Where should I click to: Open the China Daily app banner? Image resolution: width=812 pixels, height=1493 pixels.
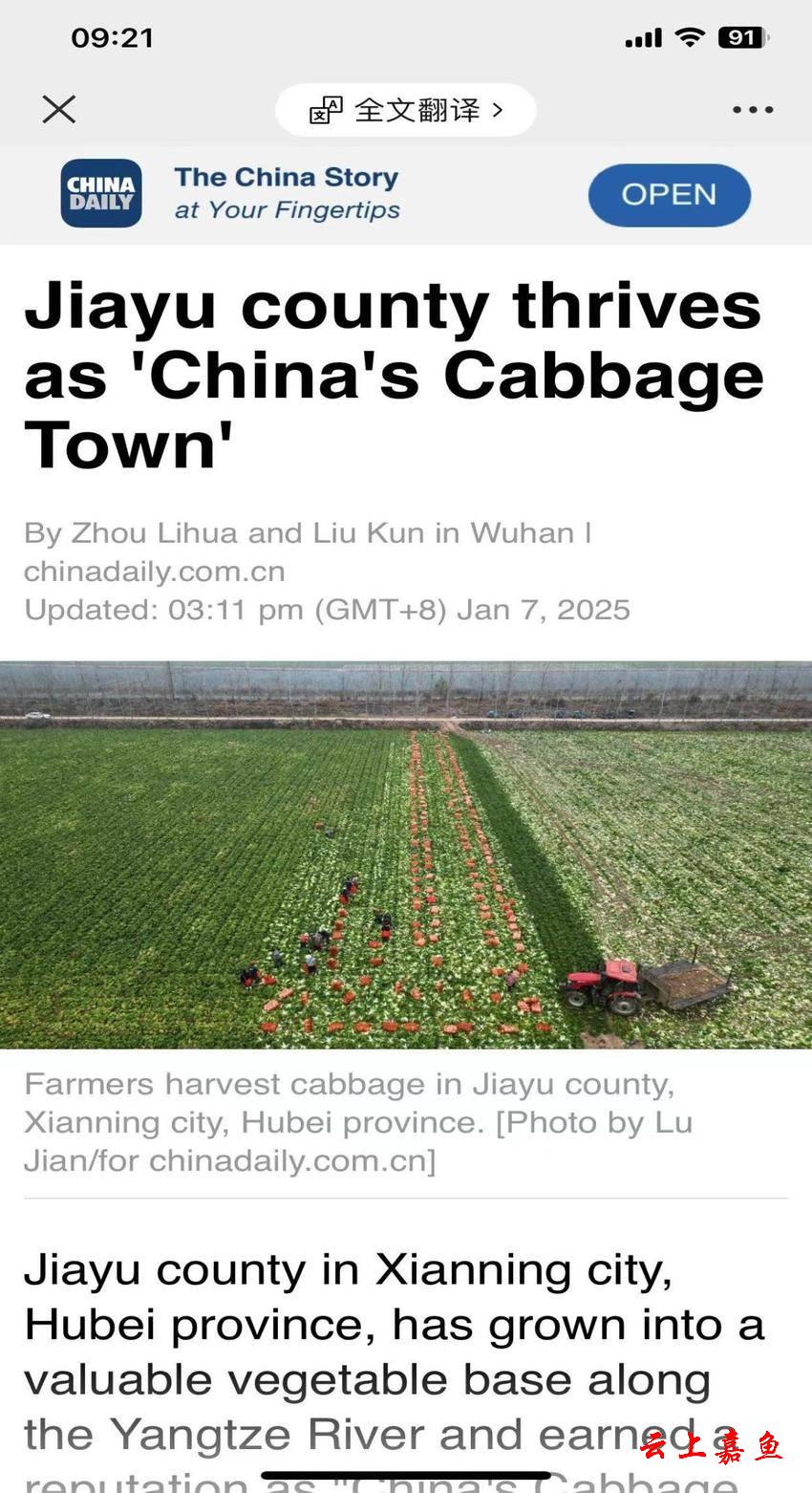(669, 195)
